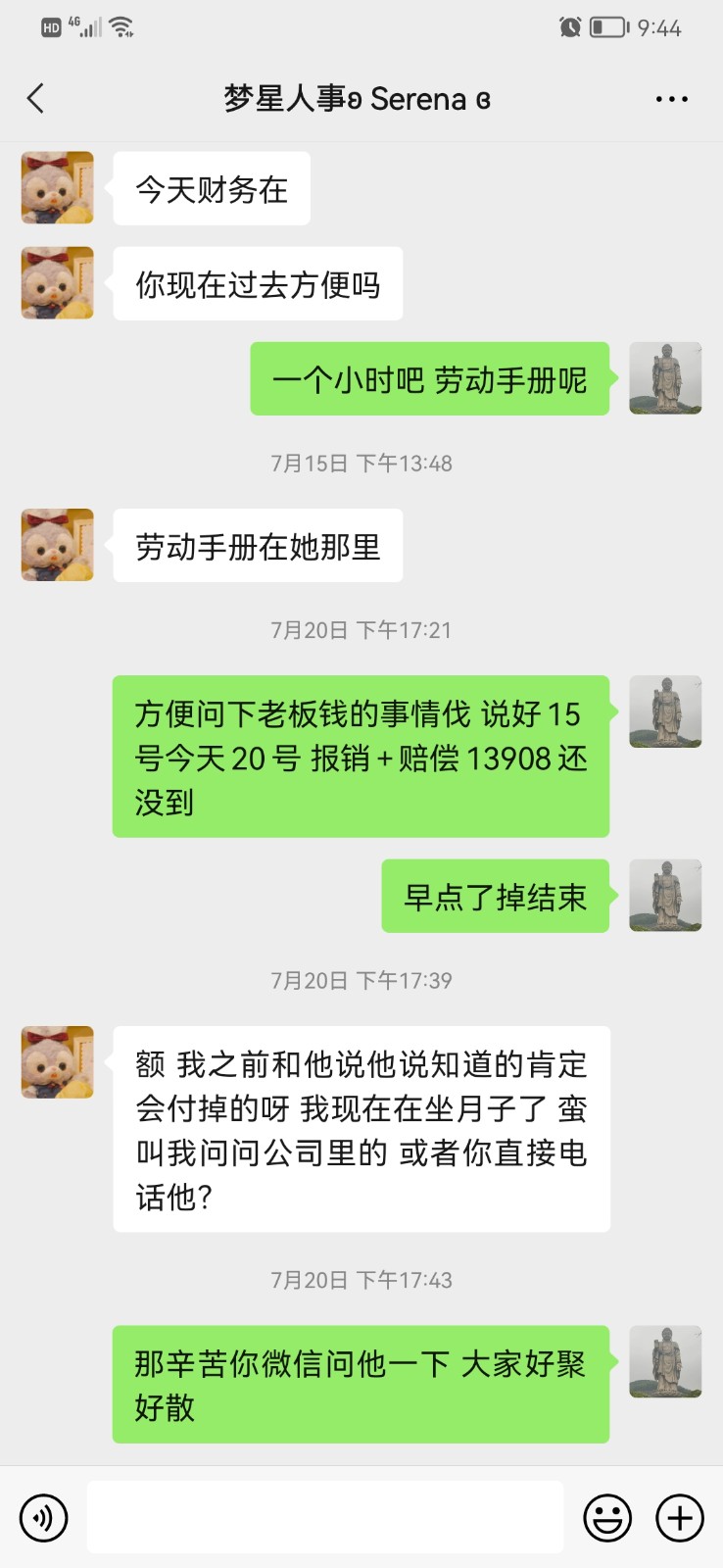Tap the message text field
Screen dimensions: 723x1568
click(x=324, y=1517)
